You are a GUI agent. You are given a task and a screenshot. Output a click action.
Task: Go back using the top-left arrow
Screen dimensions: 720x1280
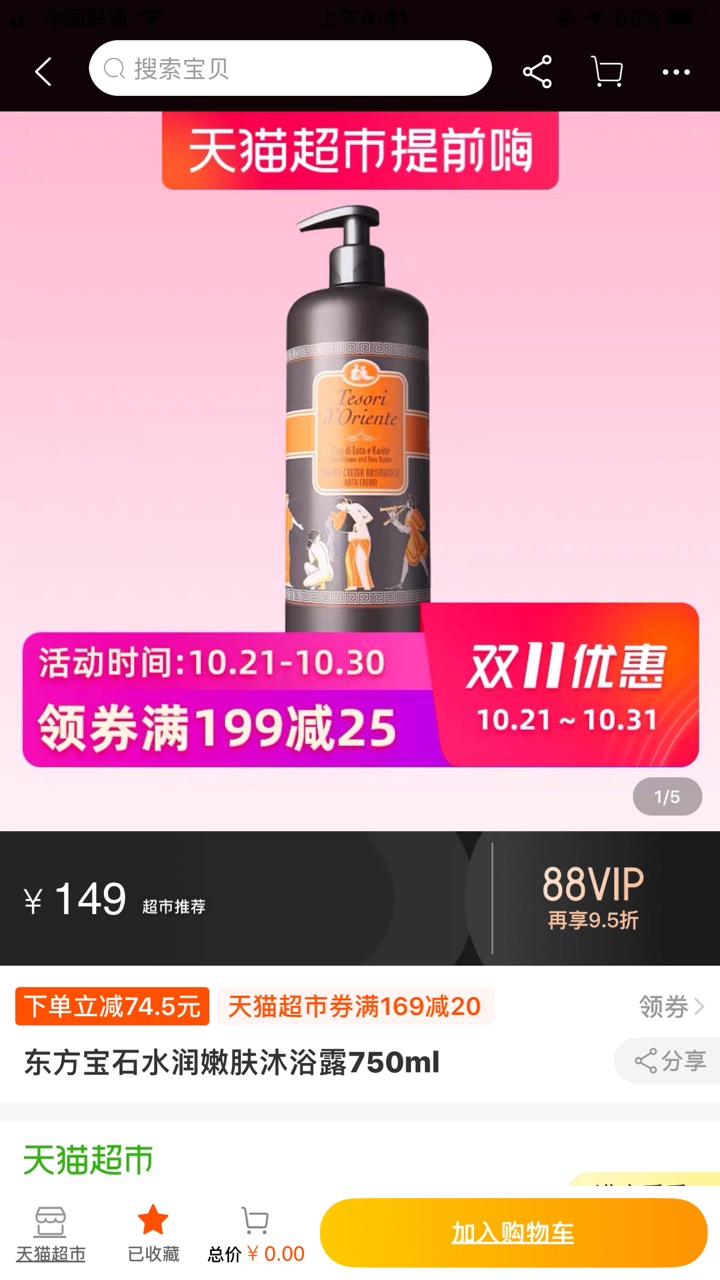coord(43,71)
